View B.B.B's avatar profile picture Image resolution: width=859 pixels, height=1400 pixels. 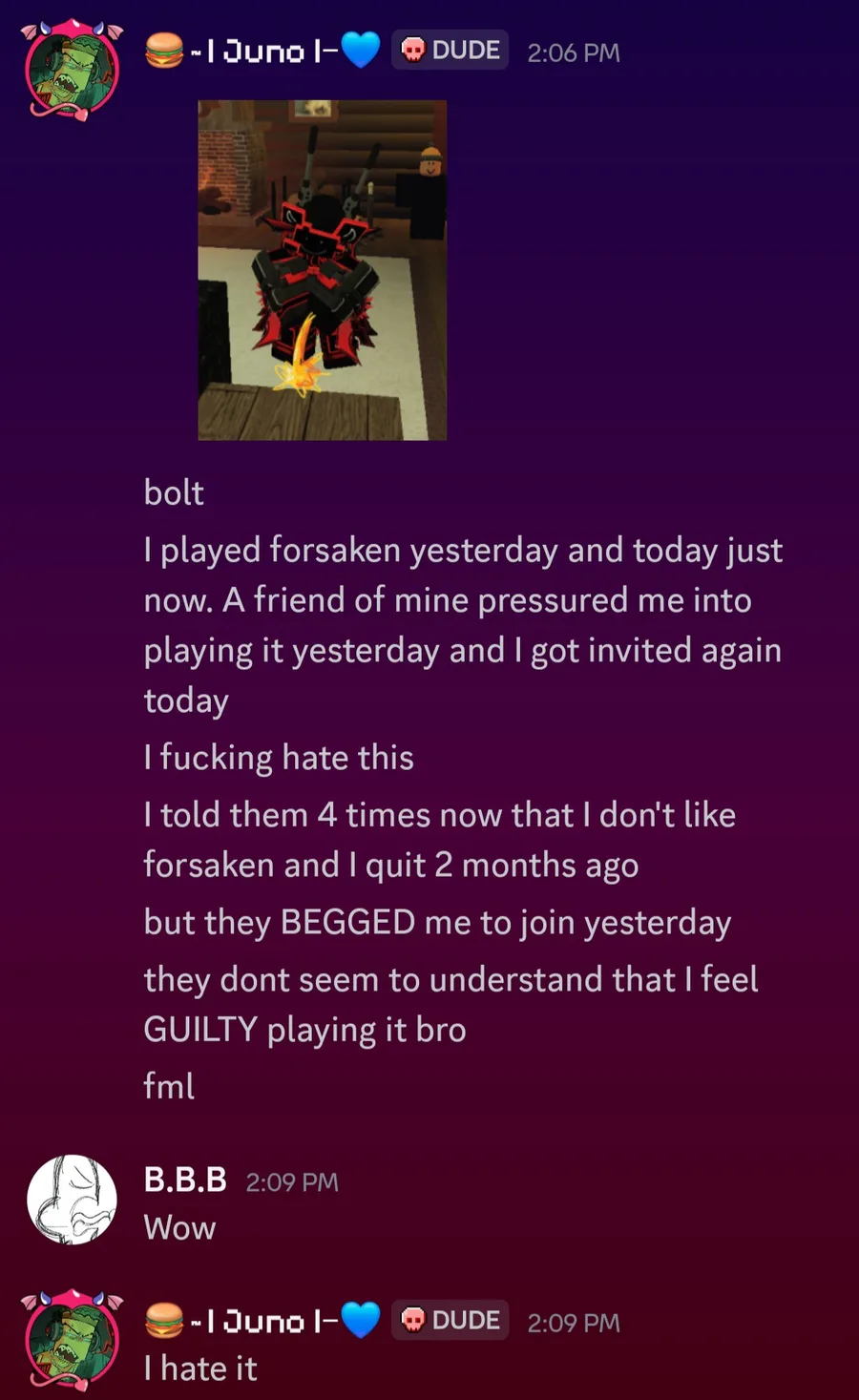click(x=73, y=1200)
